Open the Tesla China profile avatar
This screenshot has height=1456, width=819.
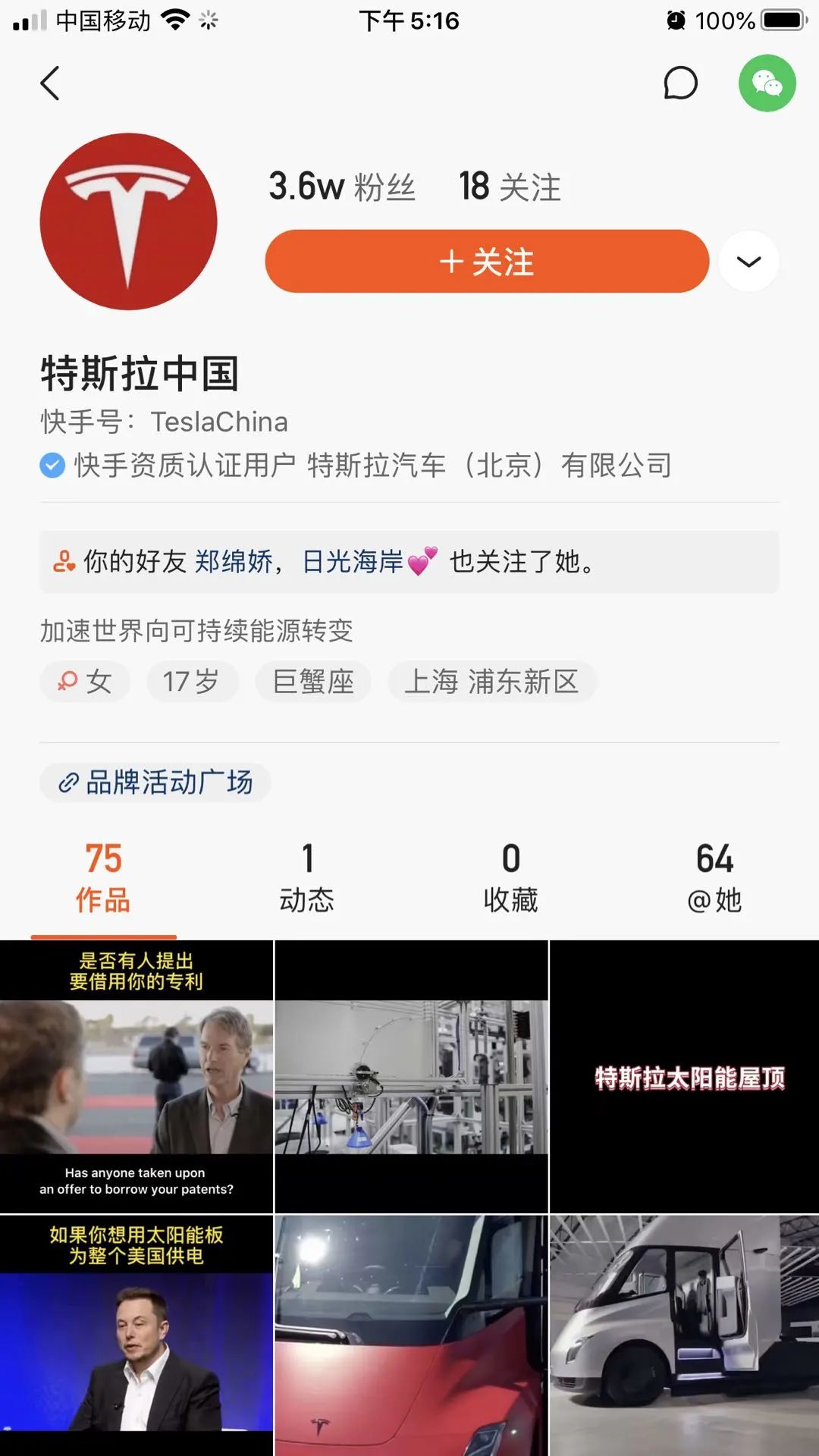tap(127, 220)
